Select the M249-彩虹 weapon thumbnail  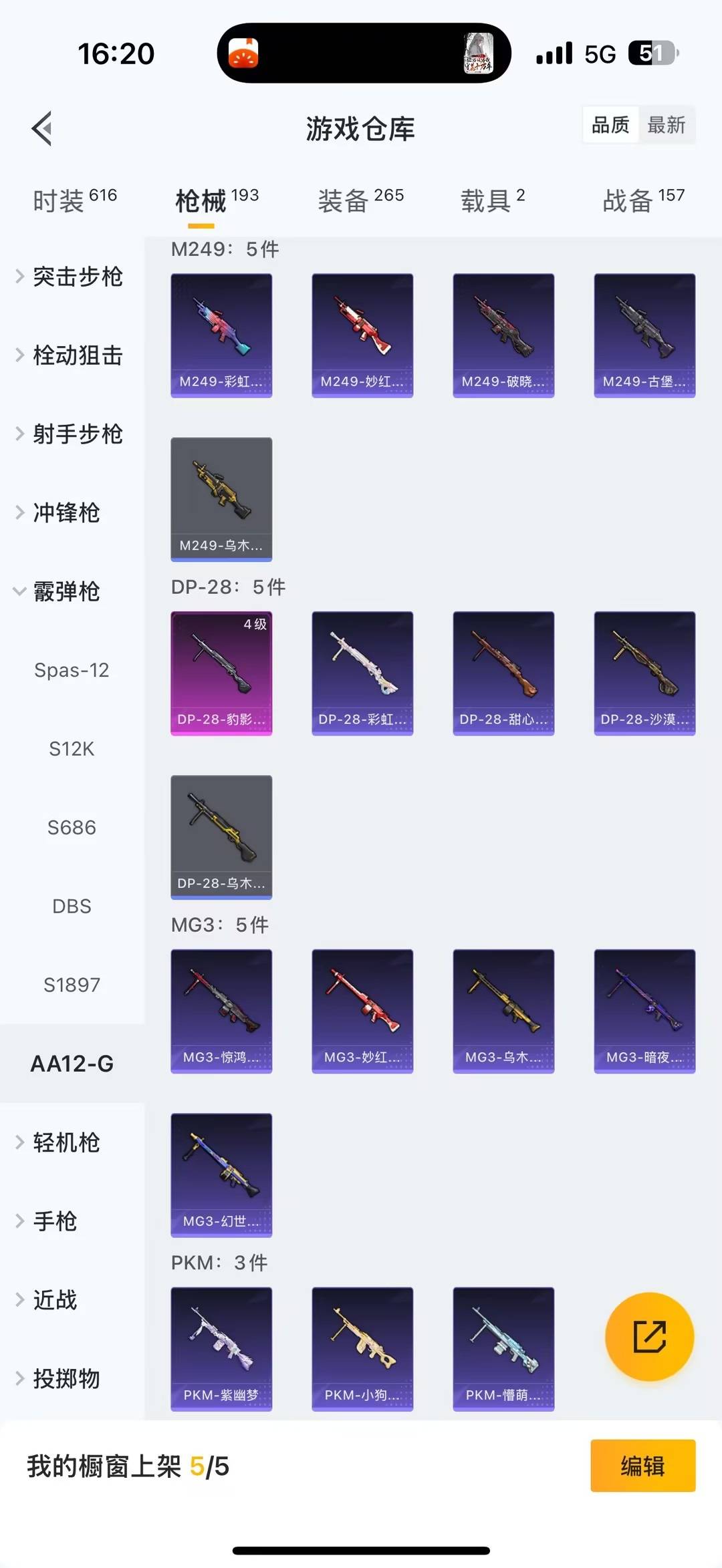221,334
